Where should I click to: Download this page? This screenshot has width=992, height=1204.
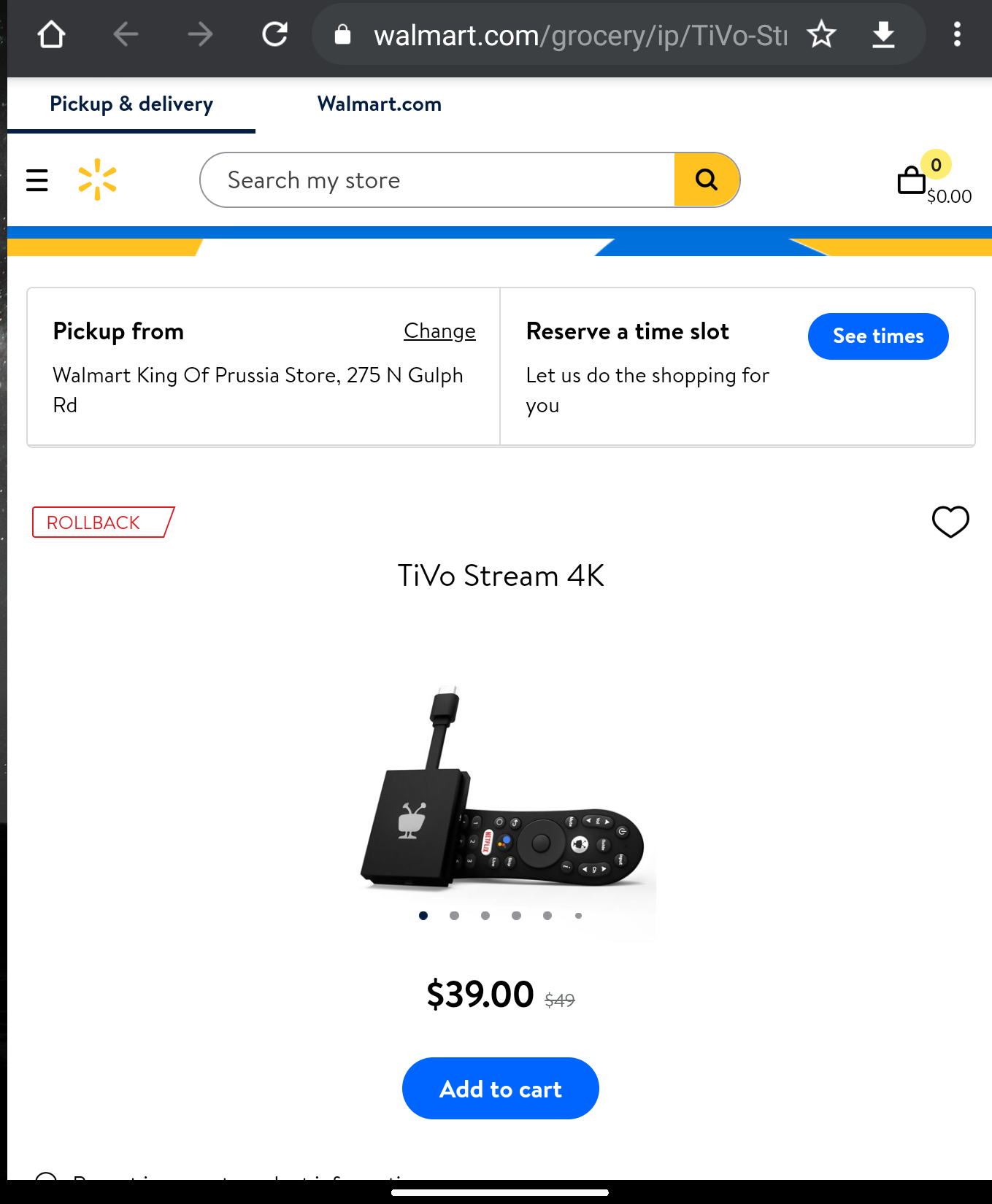883,34
